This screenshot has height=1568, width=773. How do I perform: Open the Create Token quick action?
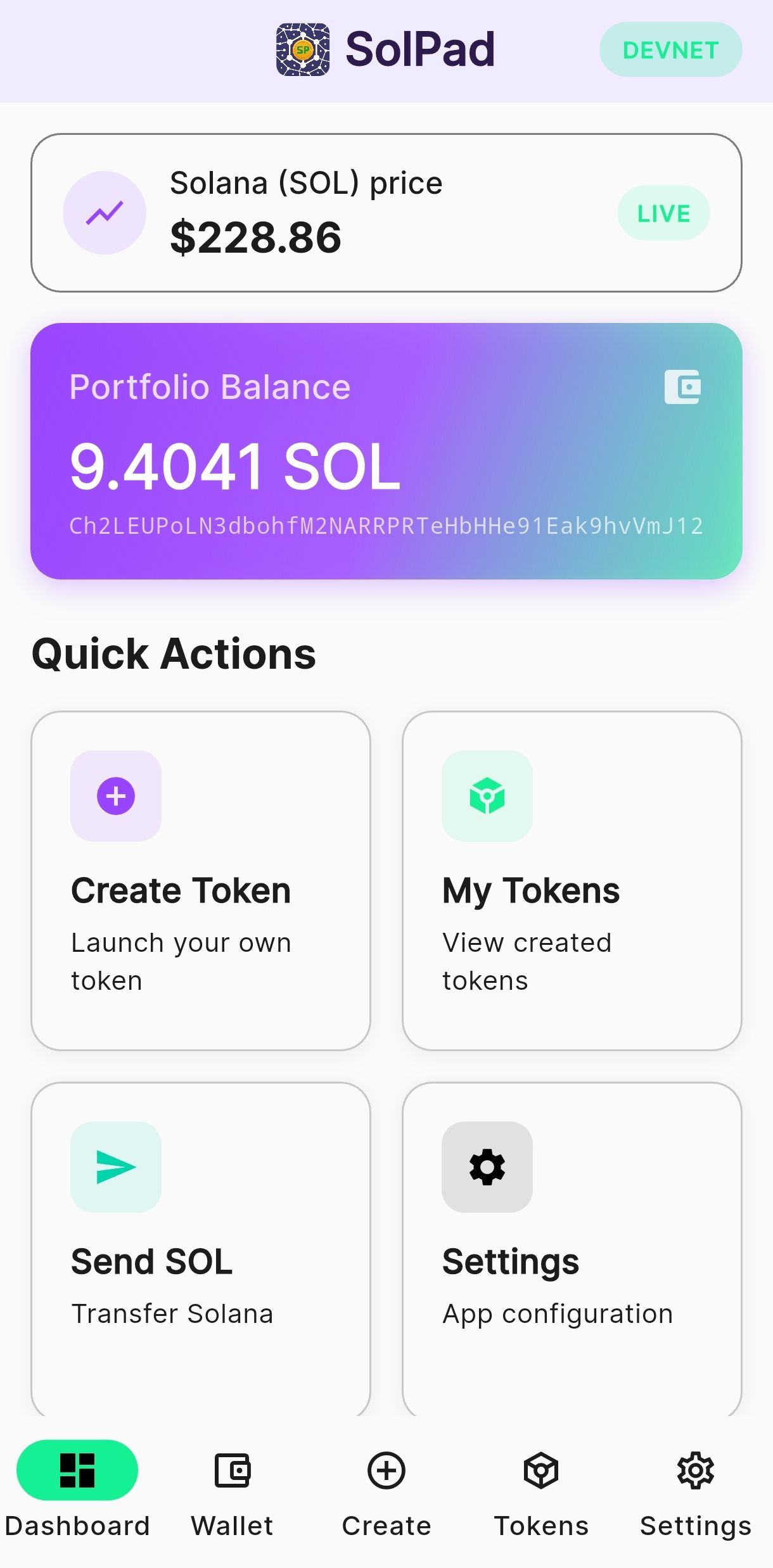[x=201, y=880]
